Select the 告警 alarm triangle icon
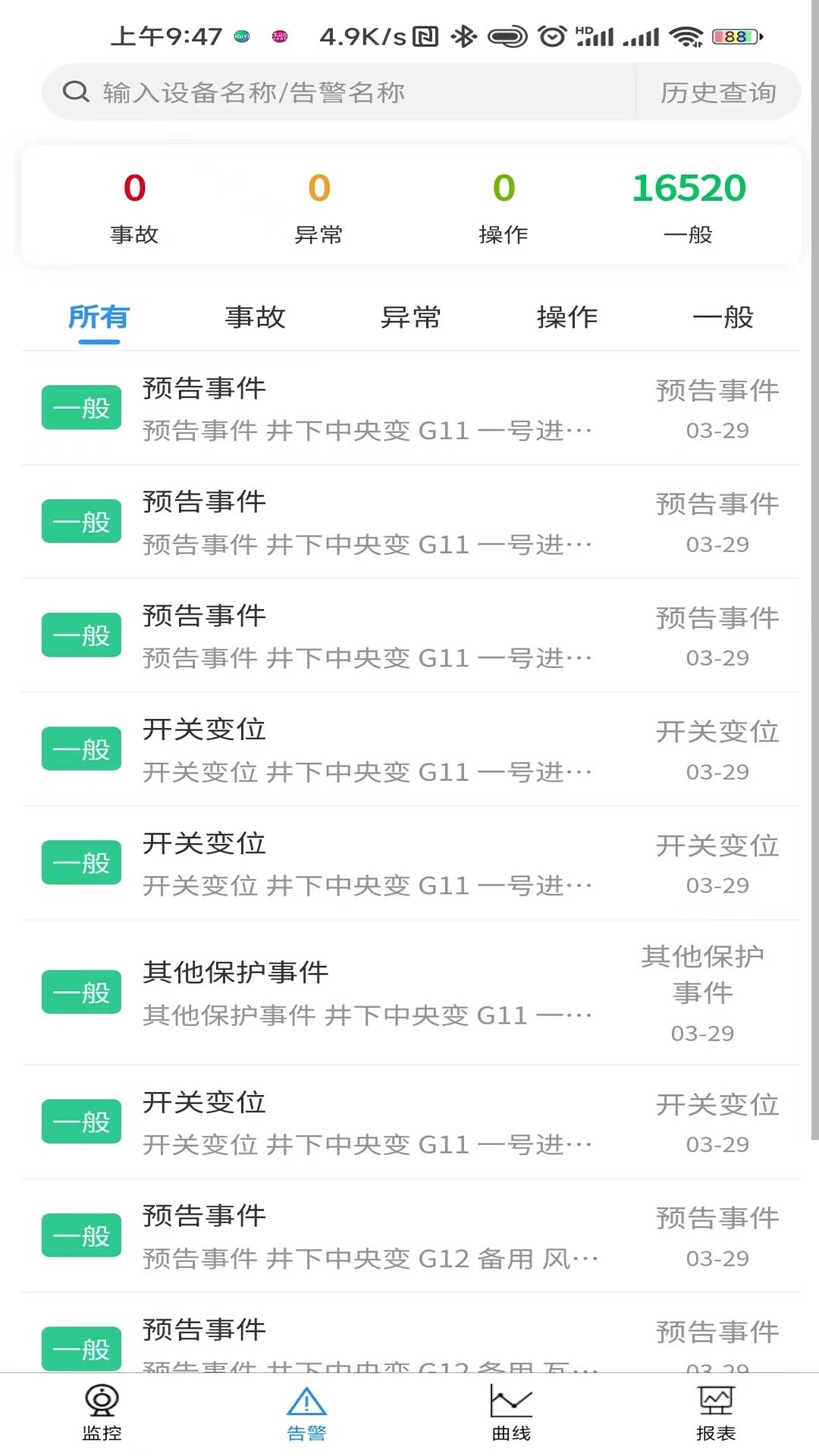The width and height of the screenshot is (819, 1456). coord(305,1407)
